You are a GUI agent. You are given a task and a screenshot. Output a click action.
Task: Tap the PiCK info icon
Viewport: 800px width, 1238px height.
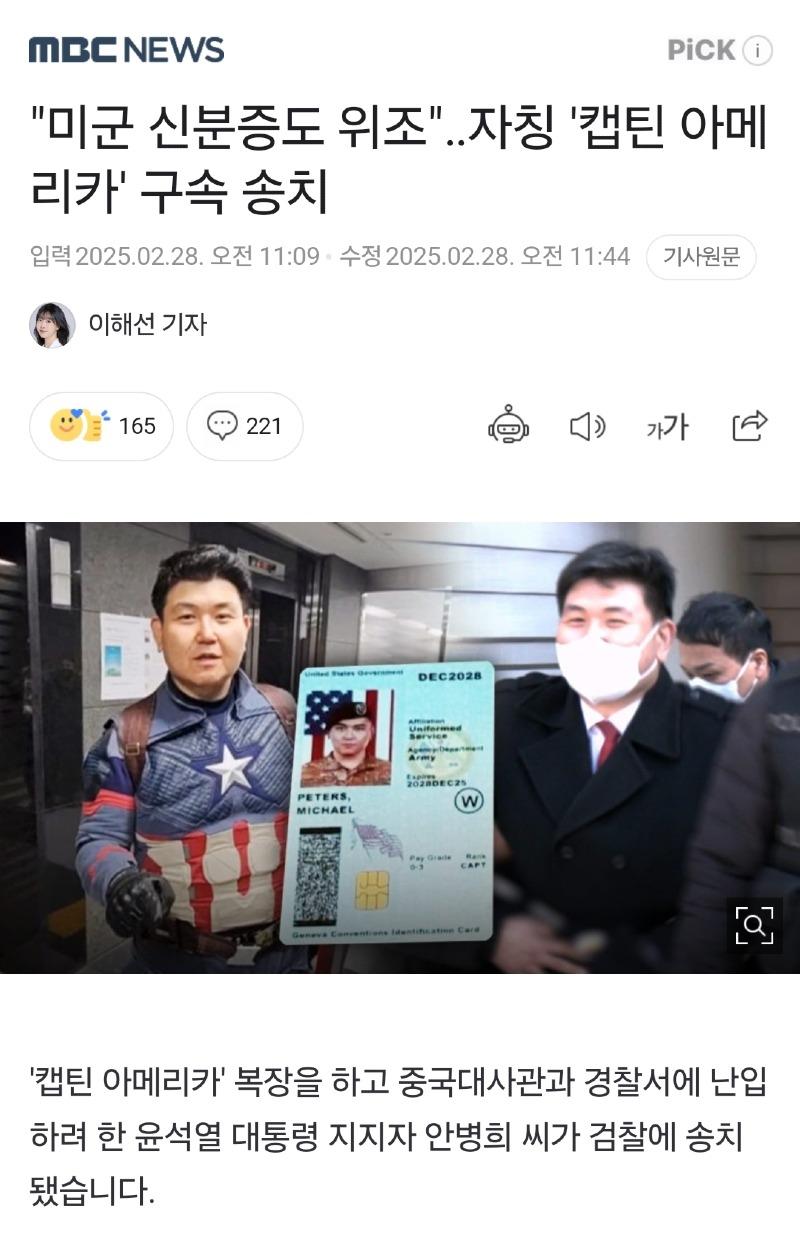(757, 50)
